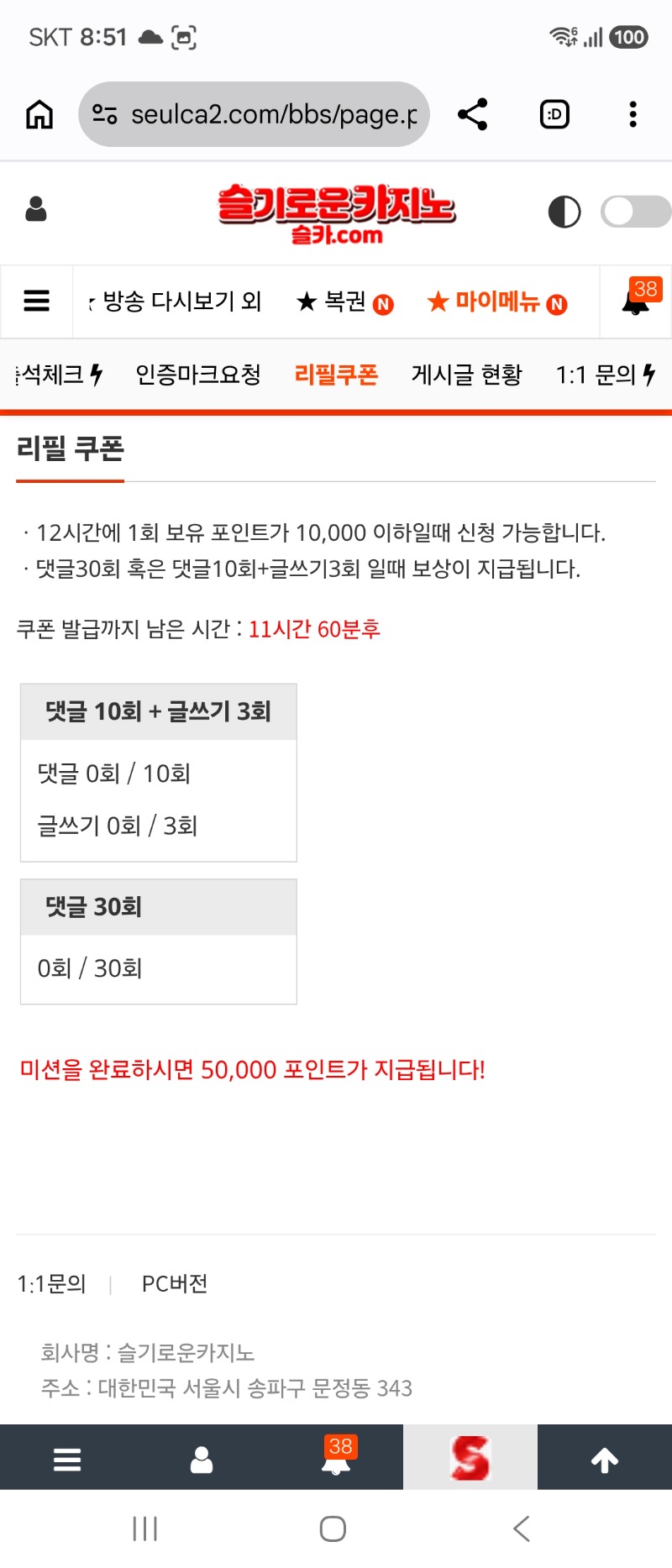Share this page from browser toolbar
Viewport: 672px width, 1568px height.
[473, 114]
